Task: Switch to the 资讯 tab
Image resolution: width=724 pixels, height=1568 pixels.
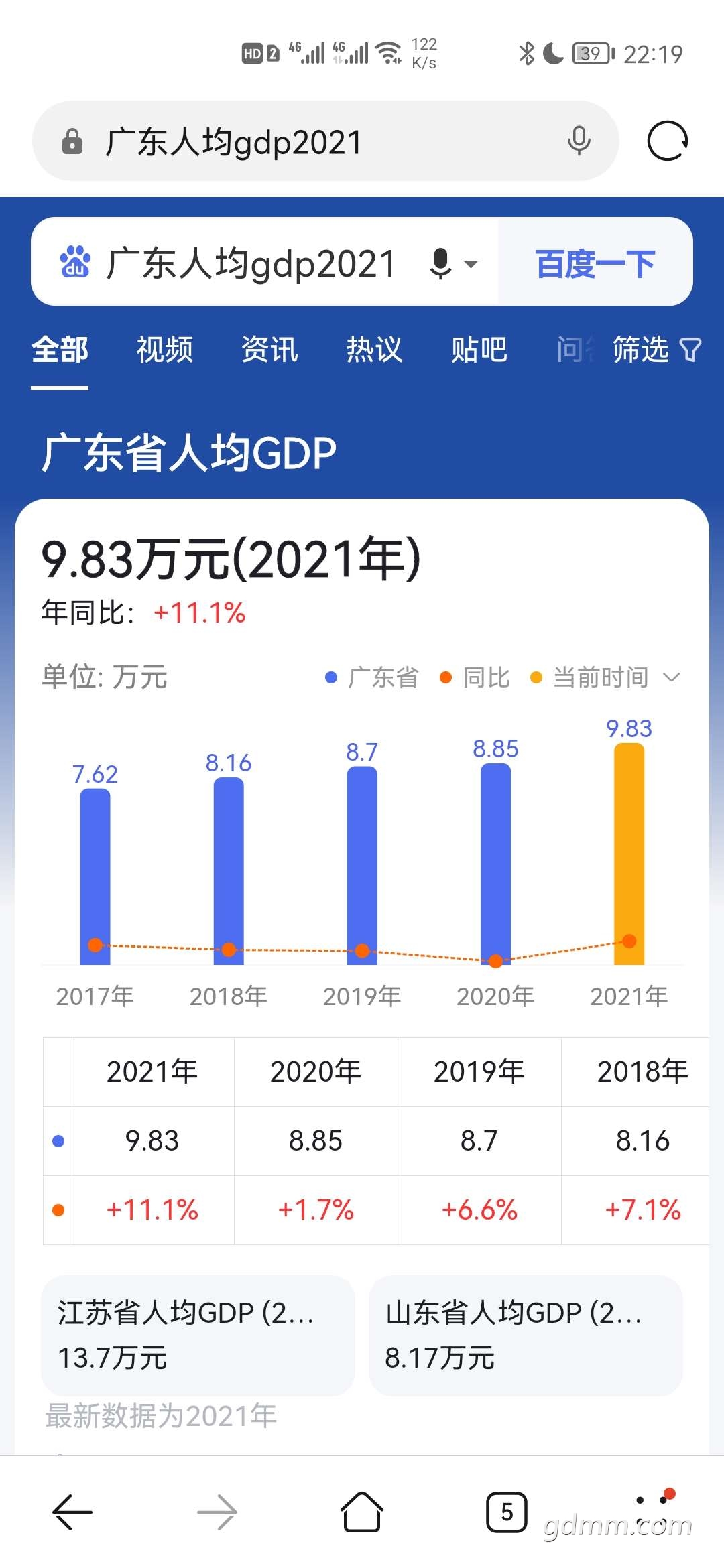Action: point(269,350)
